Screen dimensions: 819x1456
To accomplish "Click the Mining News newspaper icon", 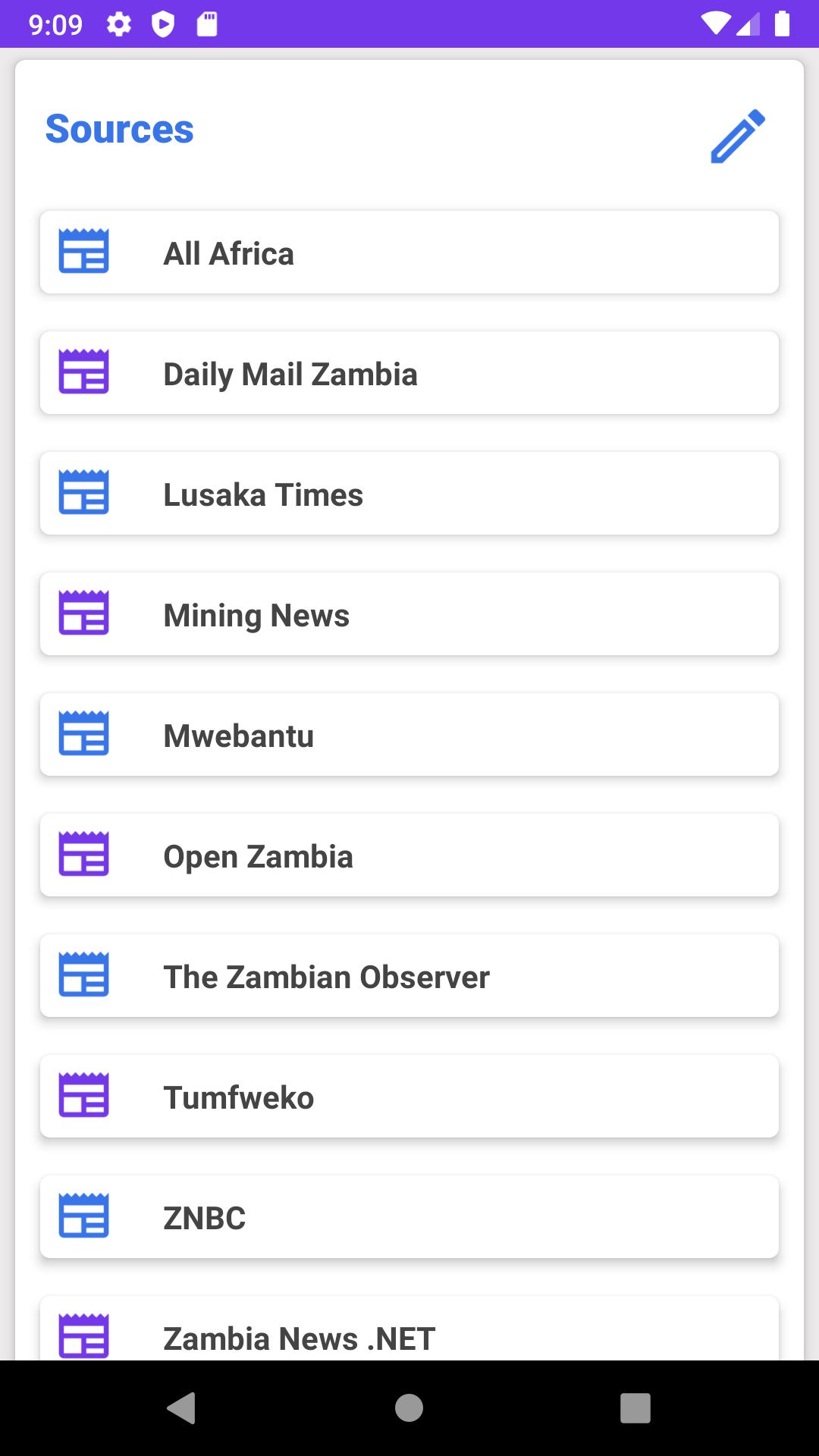I will click(84, 613).
